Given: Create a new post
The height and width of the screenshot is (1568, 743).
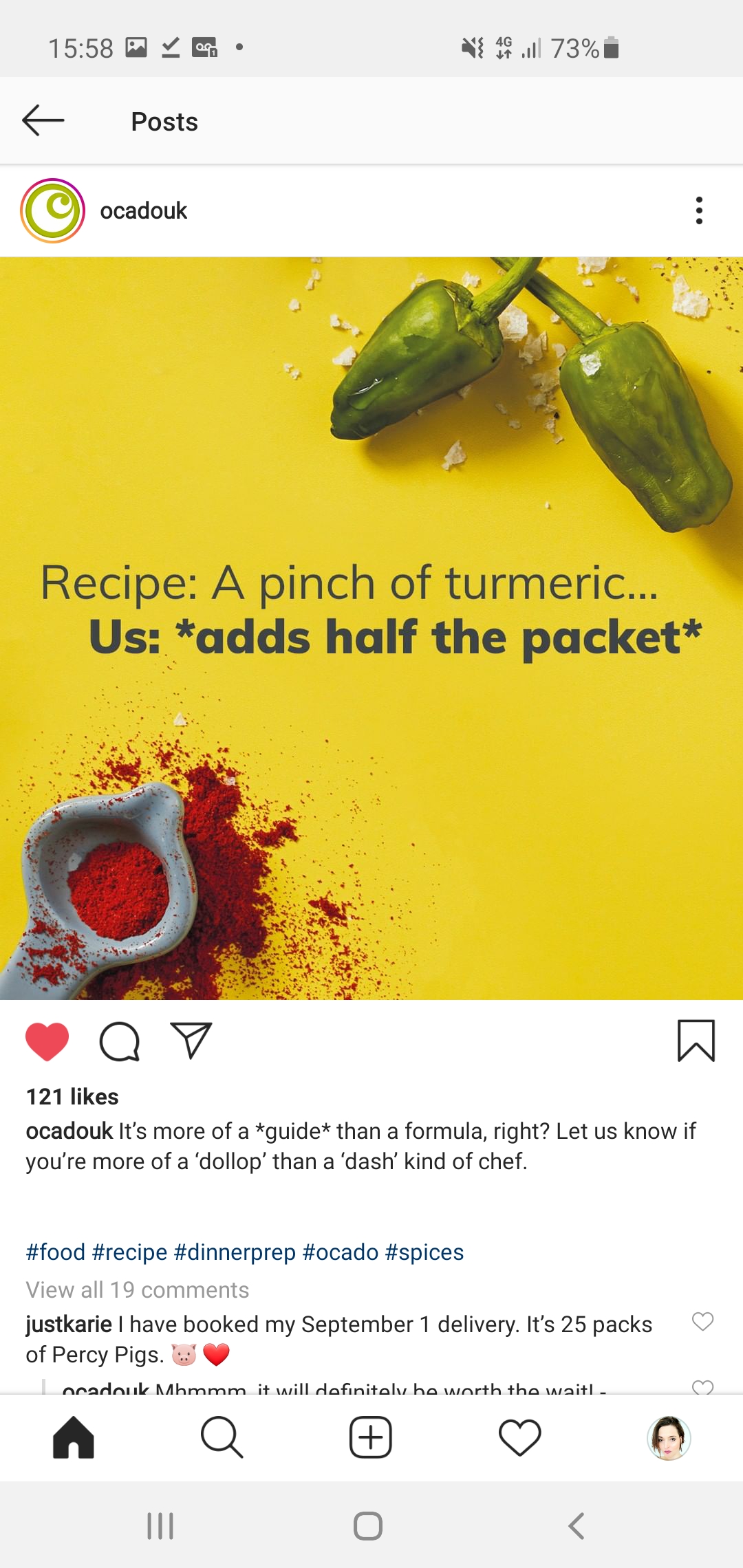Looking at the screenshot, I should (x=371, y=1437).
